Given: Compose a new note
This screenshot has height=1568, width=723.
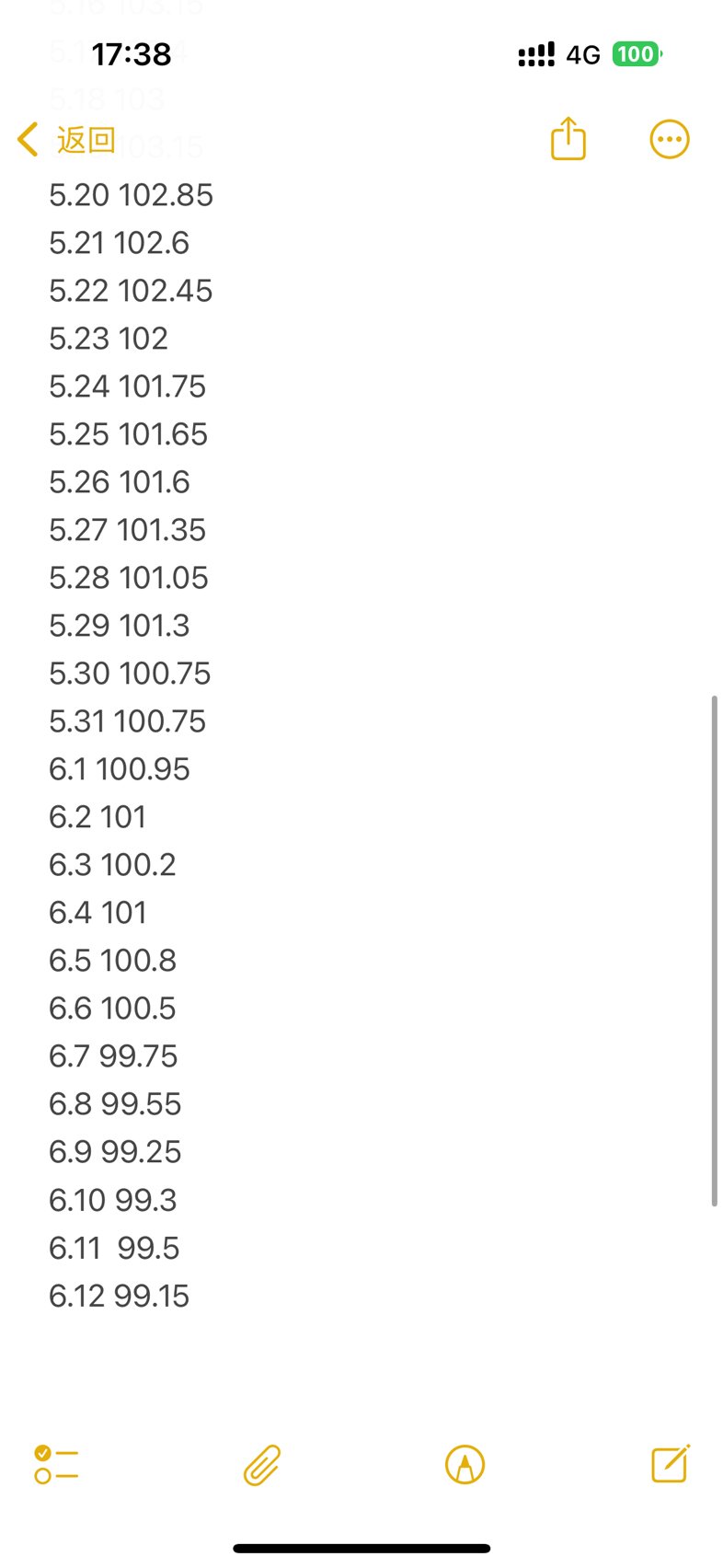Looking at the screenshot, I should point(670,1463).
